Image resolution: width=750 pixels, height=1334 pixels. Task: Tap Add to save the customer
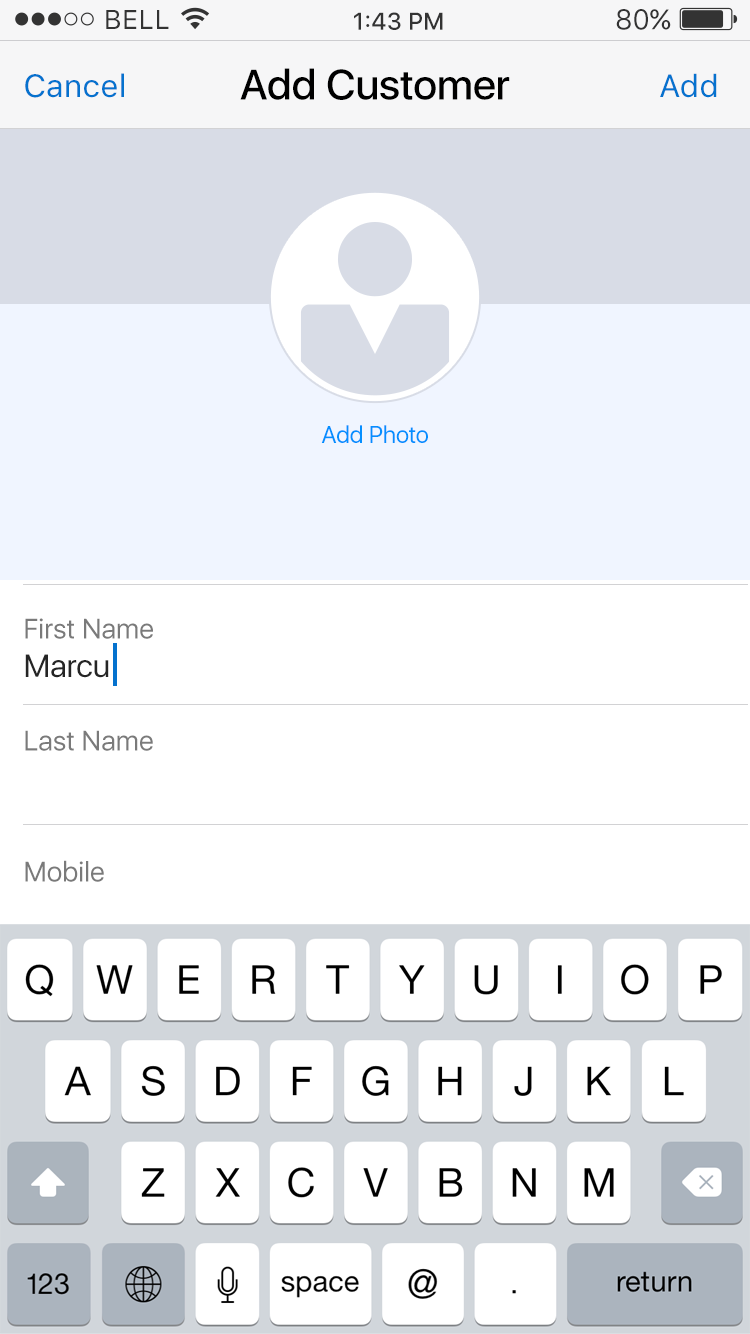(688, 86)
